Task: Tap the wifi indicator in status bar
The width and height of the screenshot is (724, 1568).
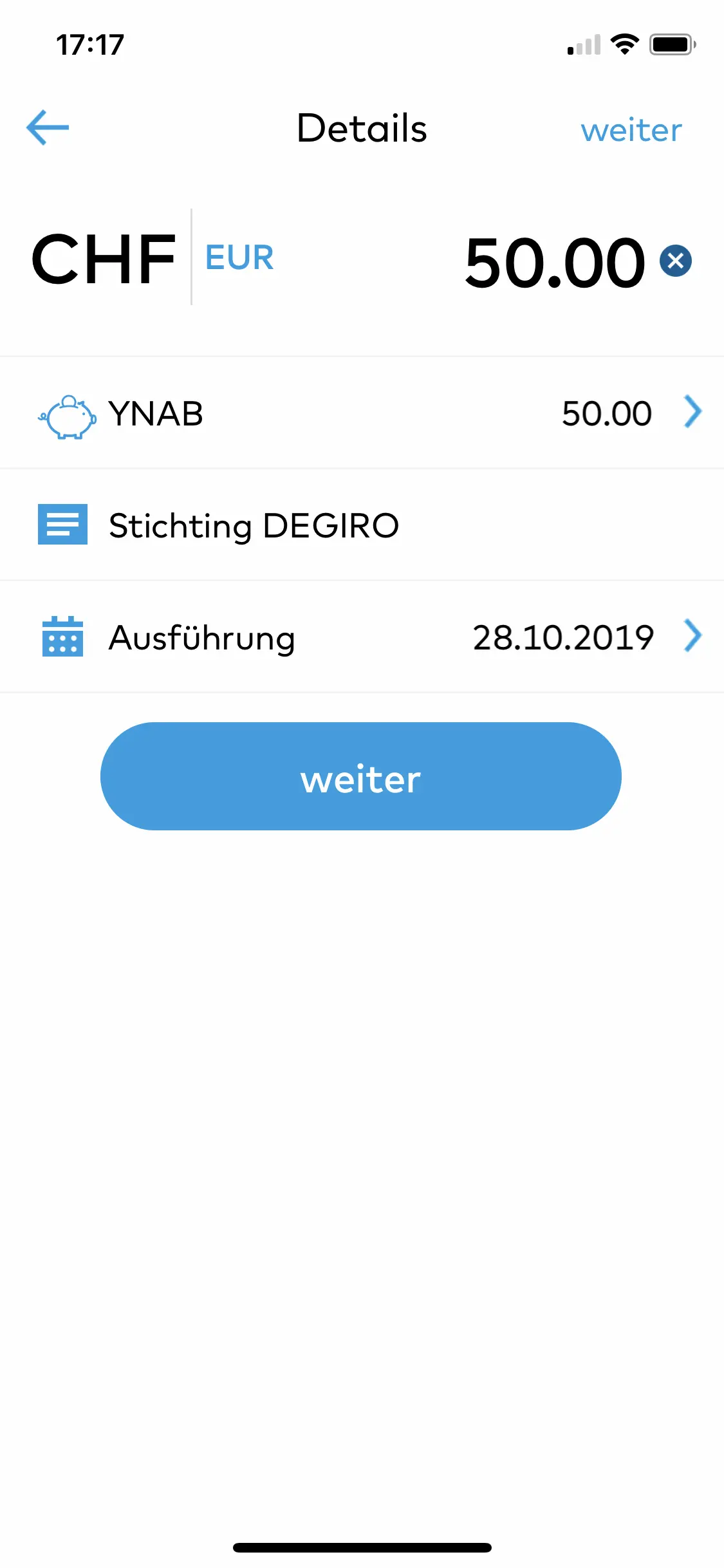Action: click(x=623, y=44)
